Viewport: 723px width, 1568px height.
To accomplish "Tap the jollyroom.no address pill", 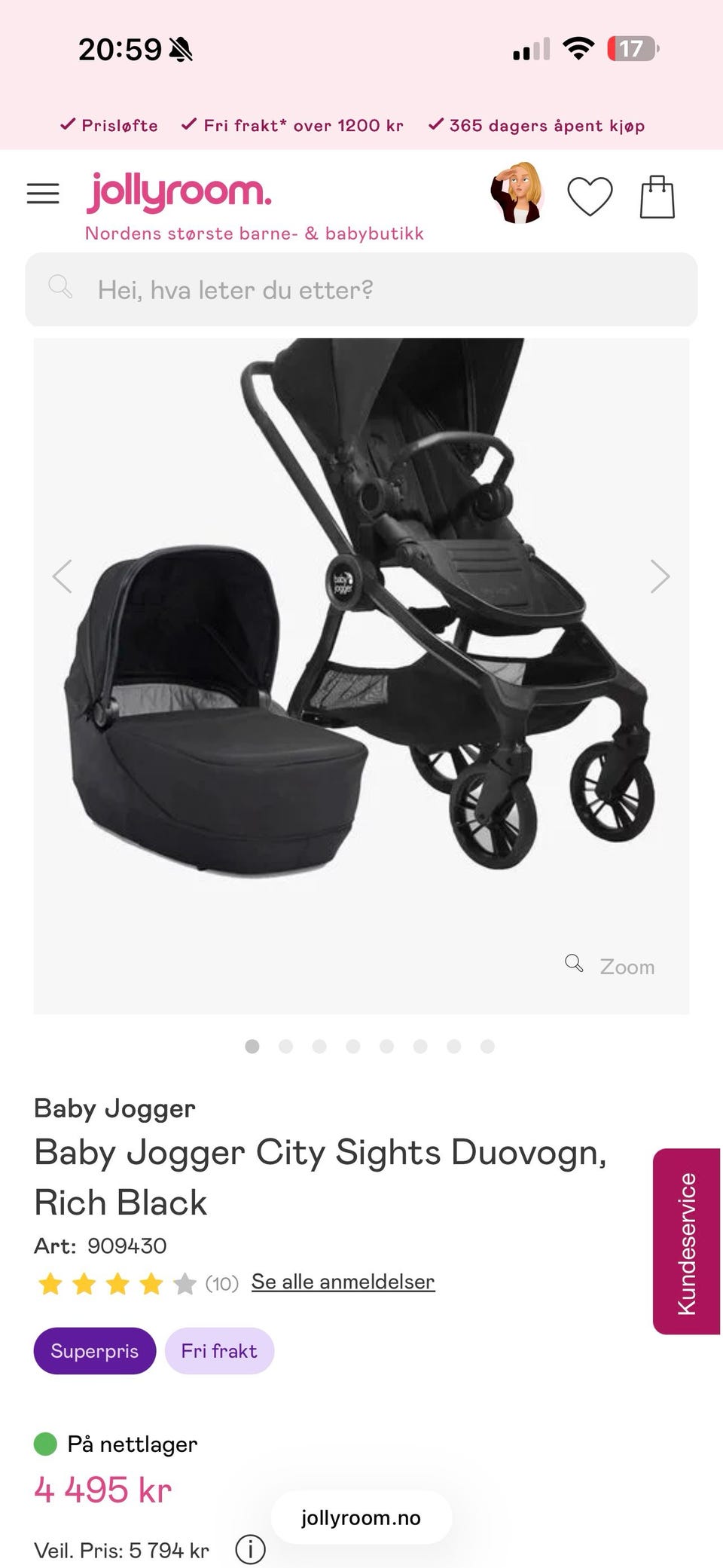I will tap(361, 1518).
